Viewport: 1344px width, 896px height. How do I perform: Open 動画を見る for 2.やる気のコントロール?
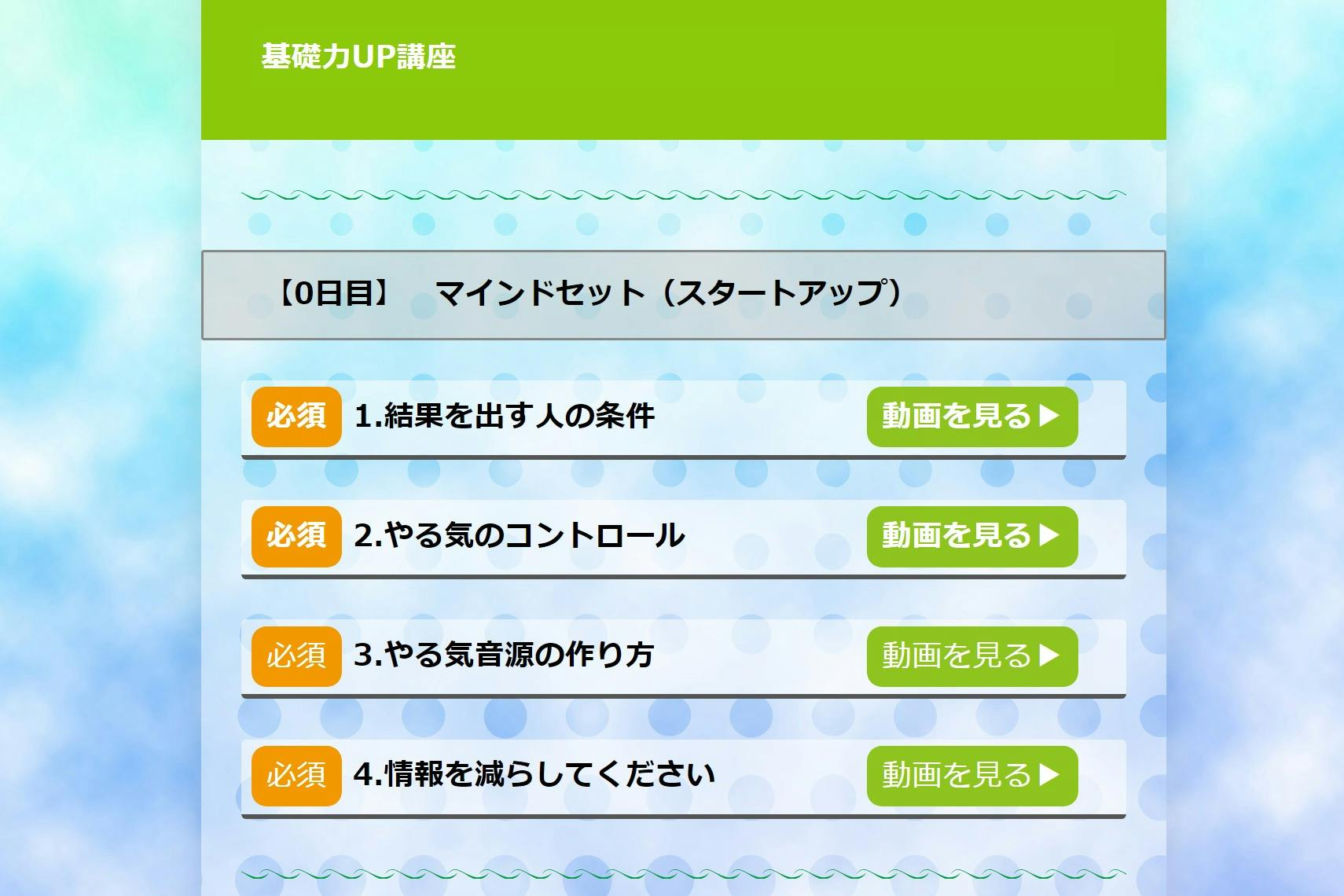[971, 536]
